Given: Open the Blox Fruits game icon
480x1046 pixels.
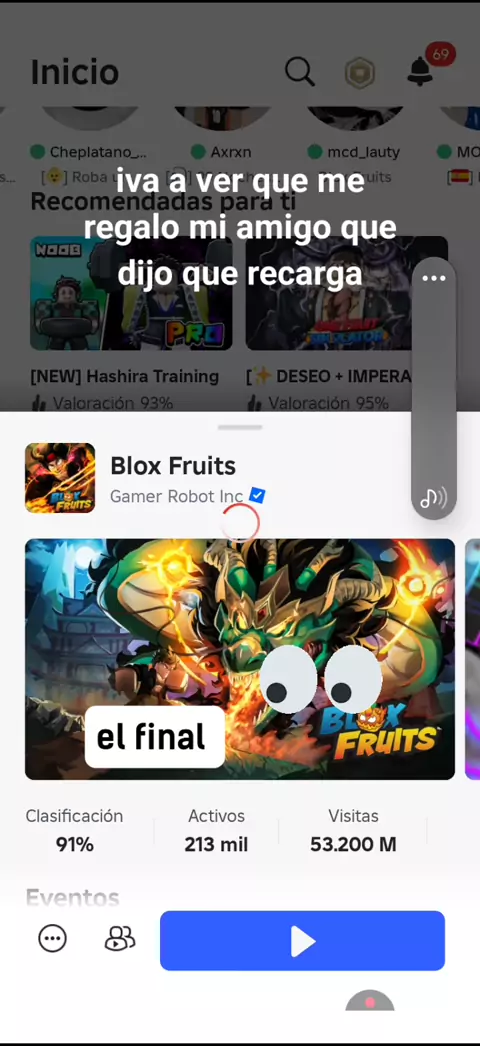Looking at the screenshot, I should coord(60,478).
